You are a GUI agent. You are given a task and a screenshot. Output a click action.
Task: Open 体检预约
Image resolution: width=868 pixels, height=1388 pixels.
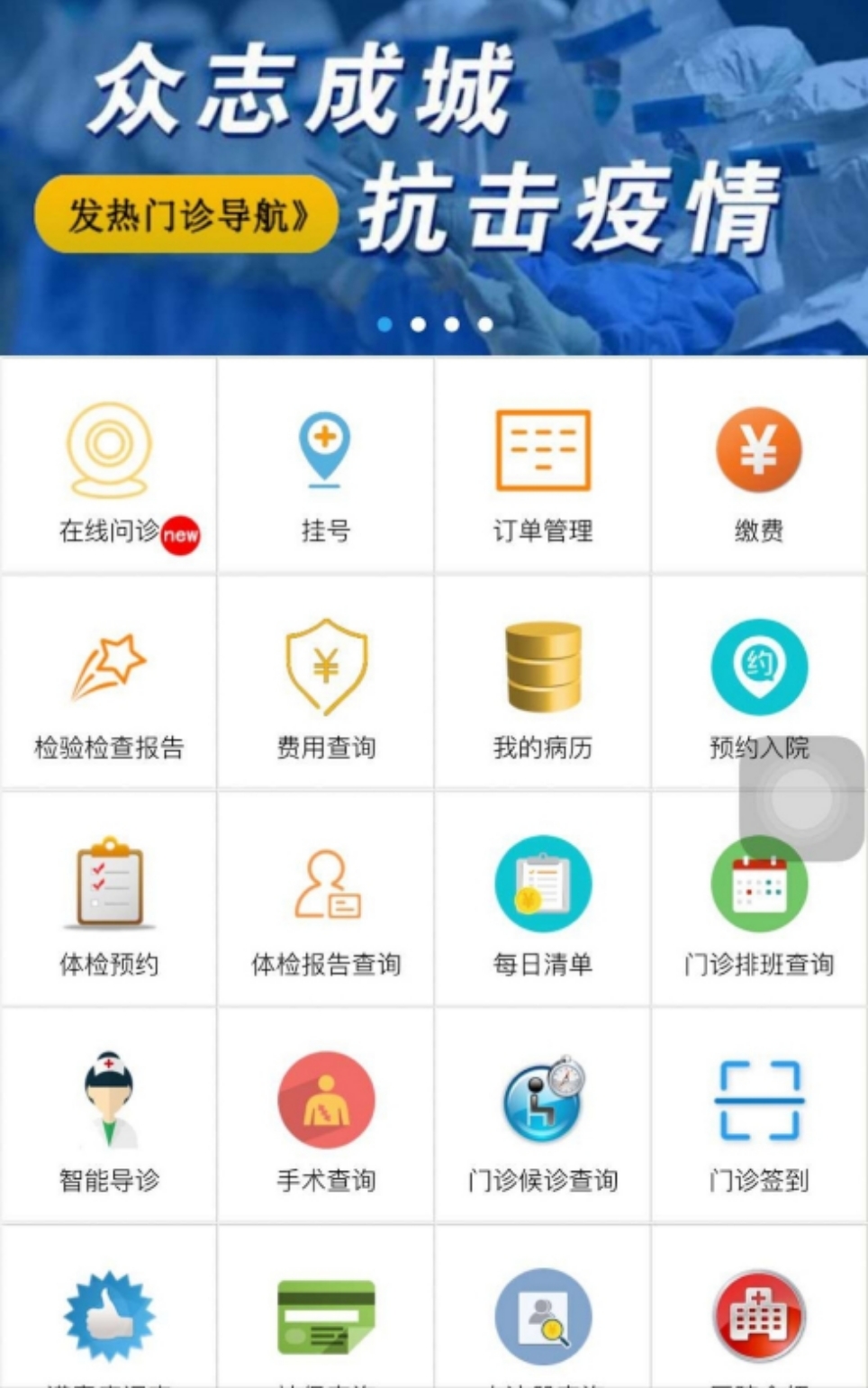click(109, 900)
